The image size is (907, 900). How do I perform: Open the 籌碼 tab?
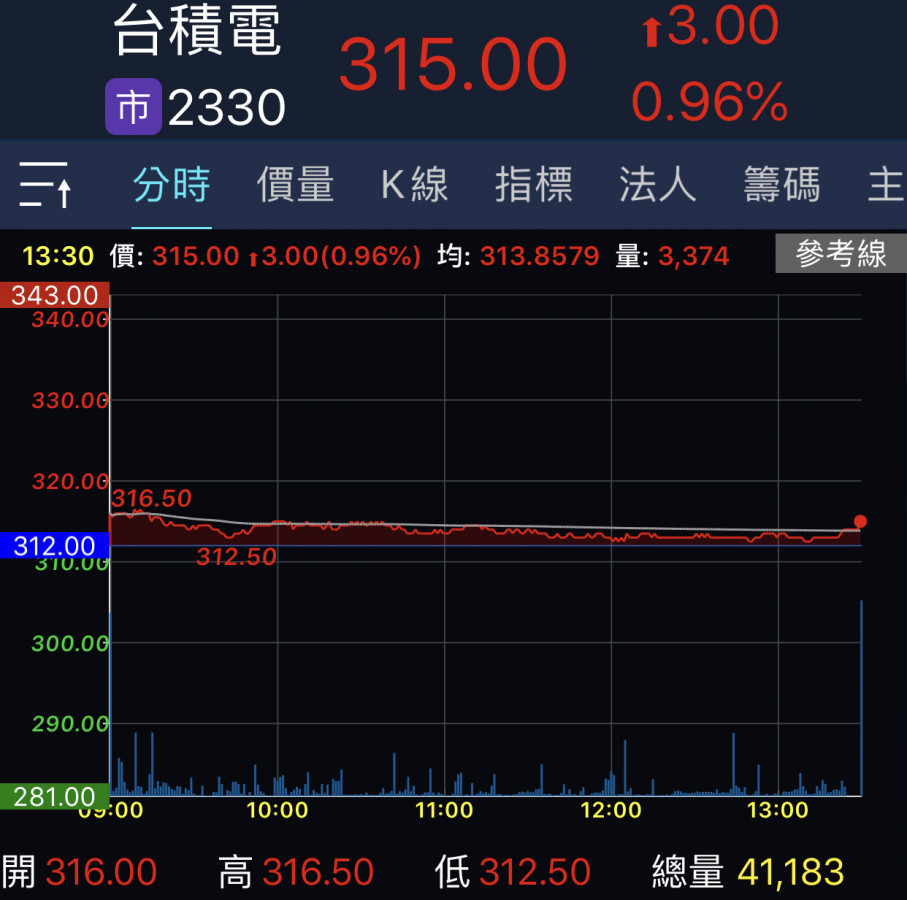(782, 185)
